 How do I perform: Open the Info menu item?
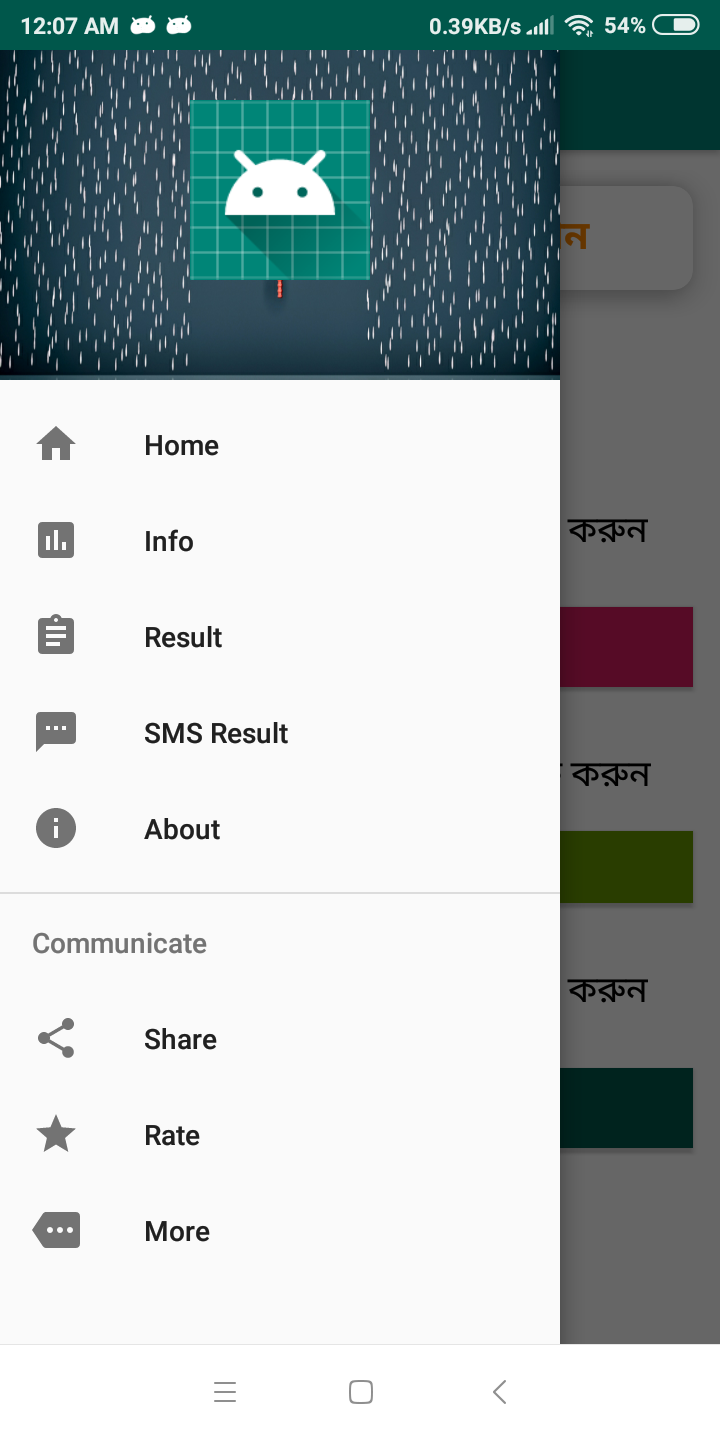tap(169, 541)
